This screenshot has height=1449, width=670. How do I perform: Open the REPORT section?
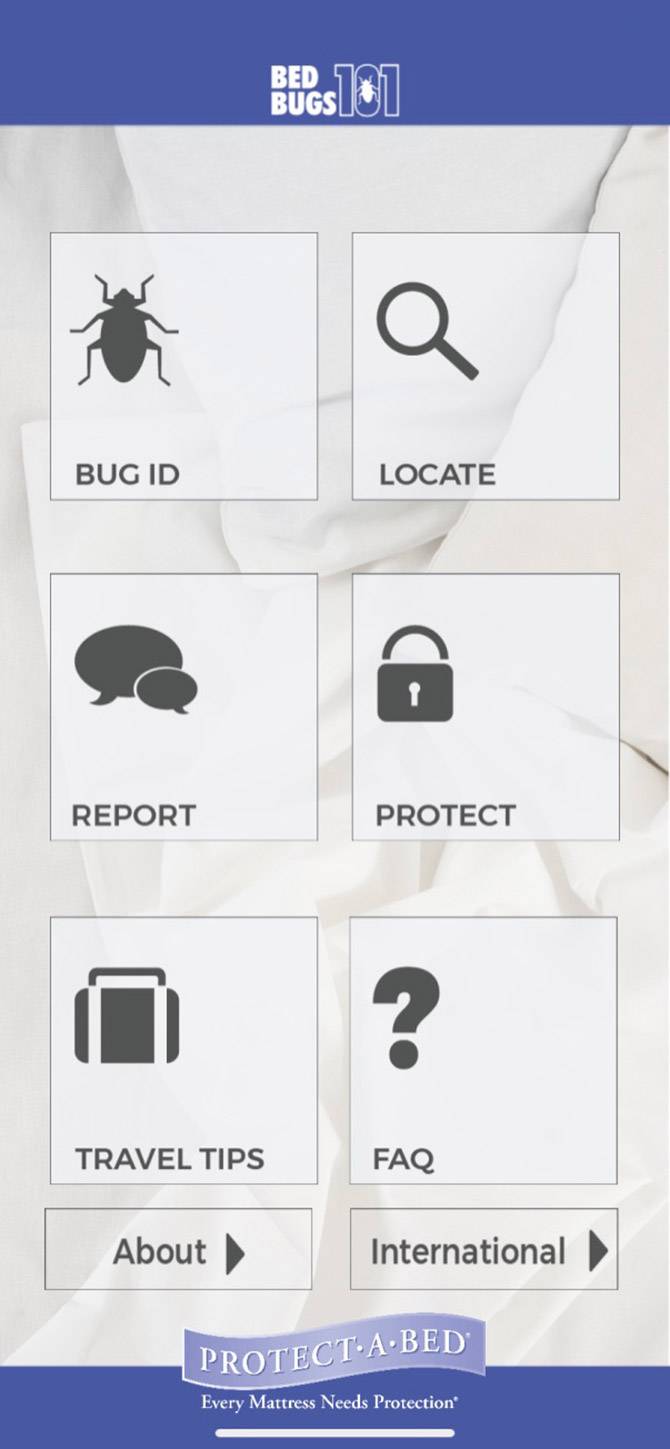click(184, 707)
